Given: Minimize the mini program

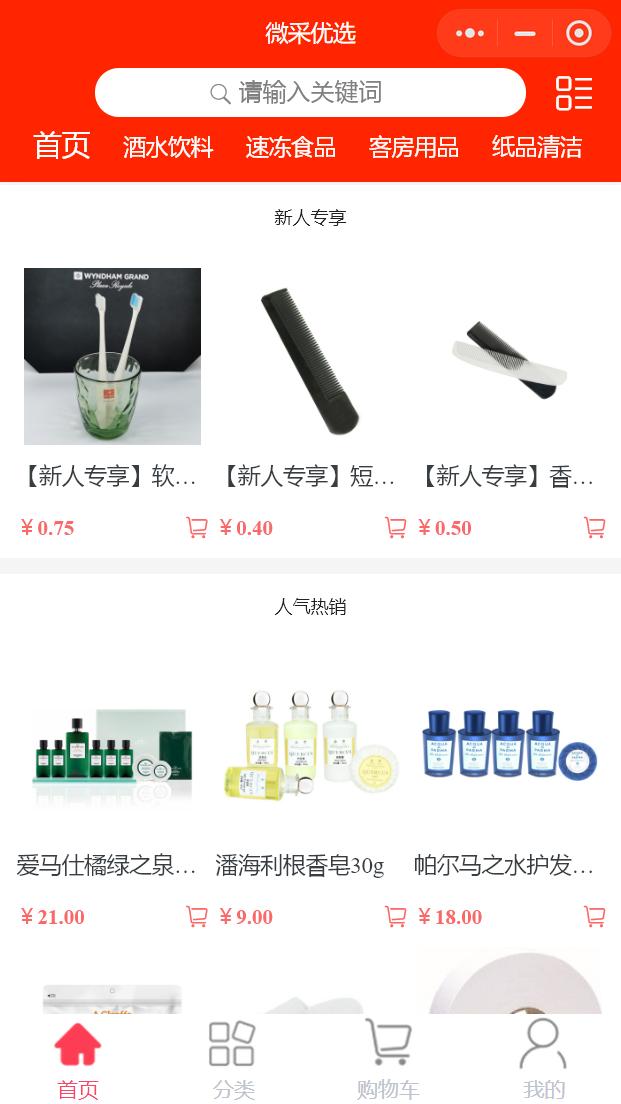Looking at the screenshot, I should [x=525, y=33].
